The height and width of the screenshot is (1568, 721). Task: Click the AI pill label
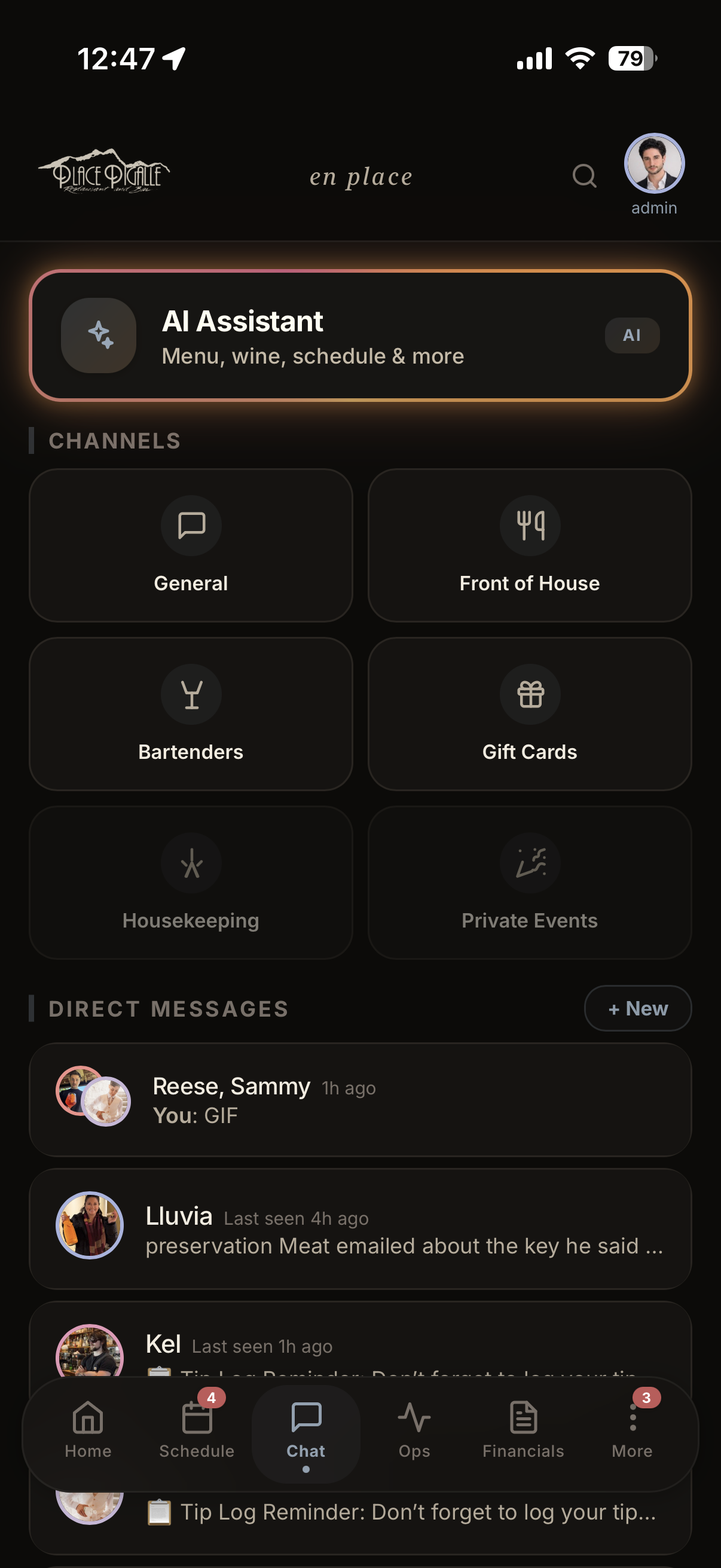pos(631,335)
